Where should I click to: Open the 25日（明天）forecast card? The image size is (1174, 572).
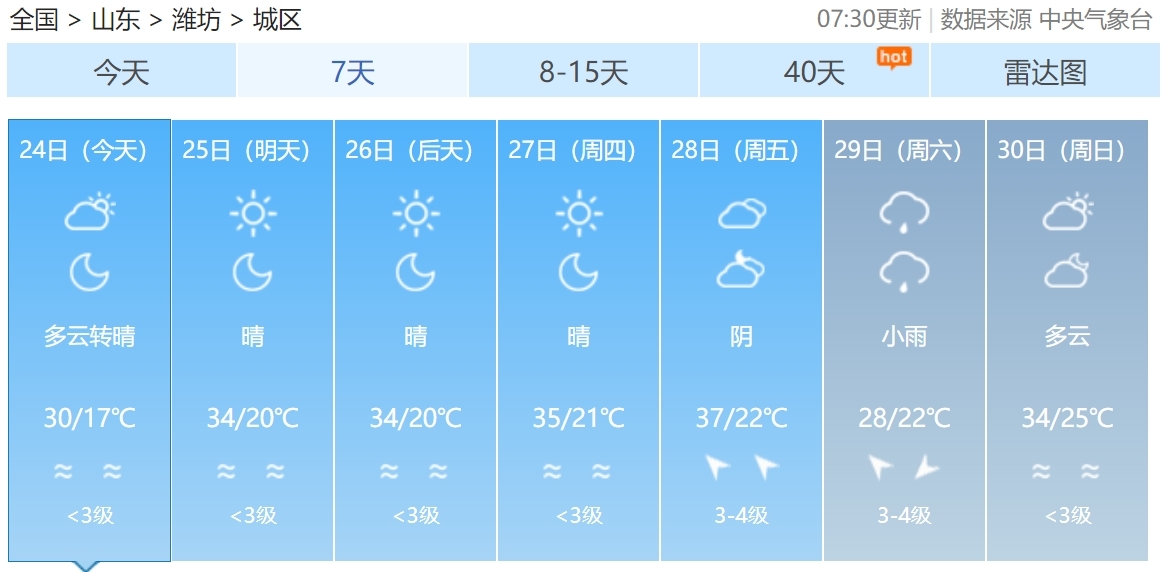pos(252,340)
